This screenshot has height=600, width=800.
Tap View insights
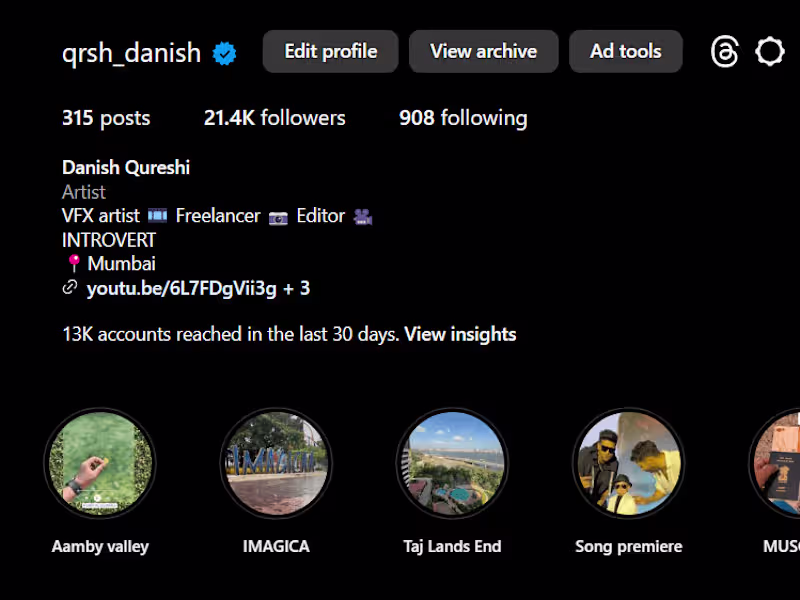(x=460, y=334)
